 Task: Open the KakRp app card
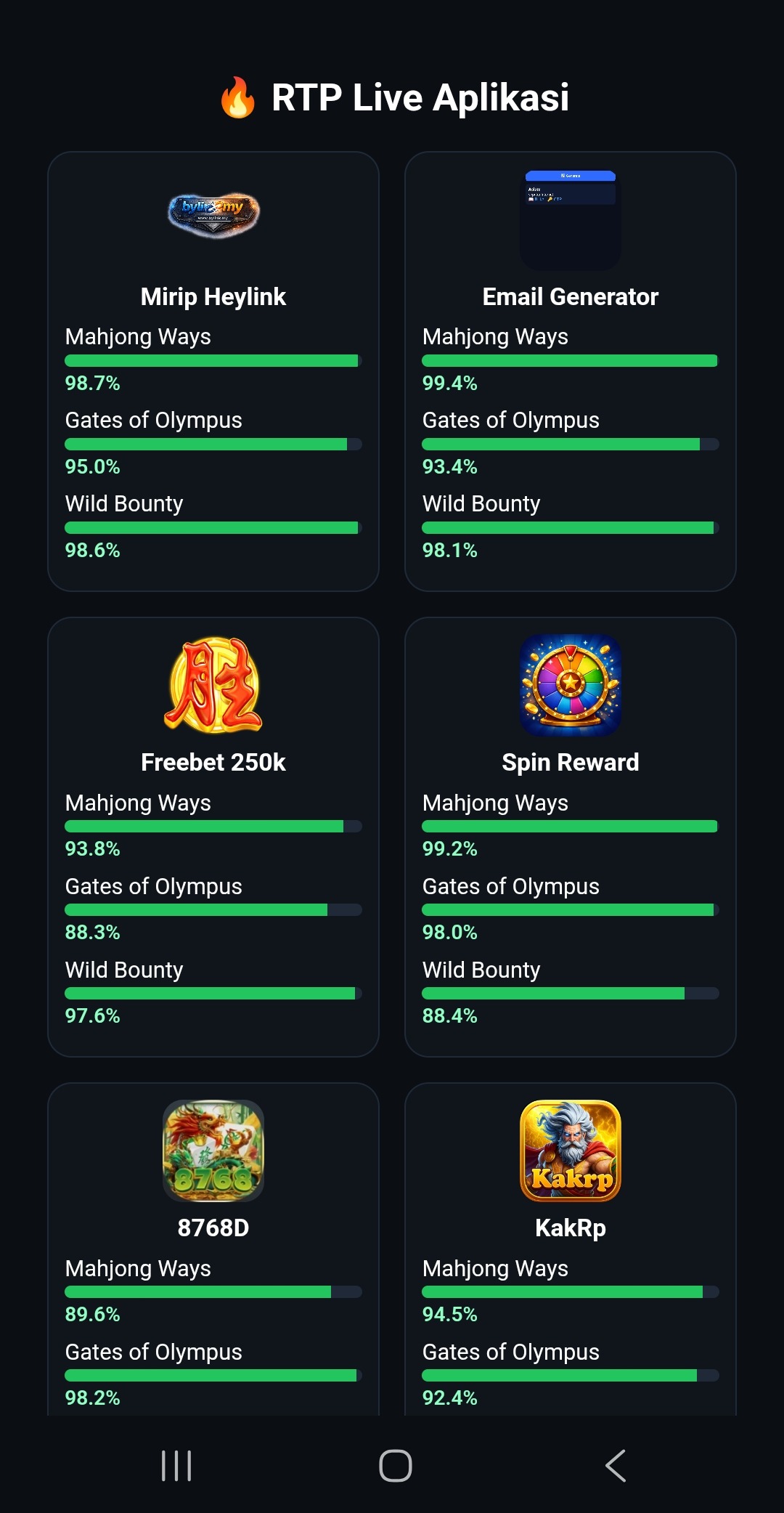click(x=570, y=1227)
